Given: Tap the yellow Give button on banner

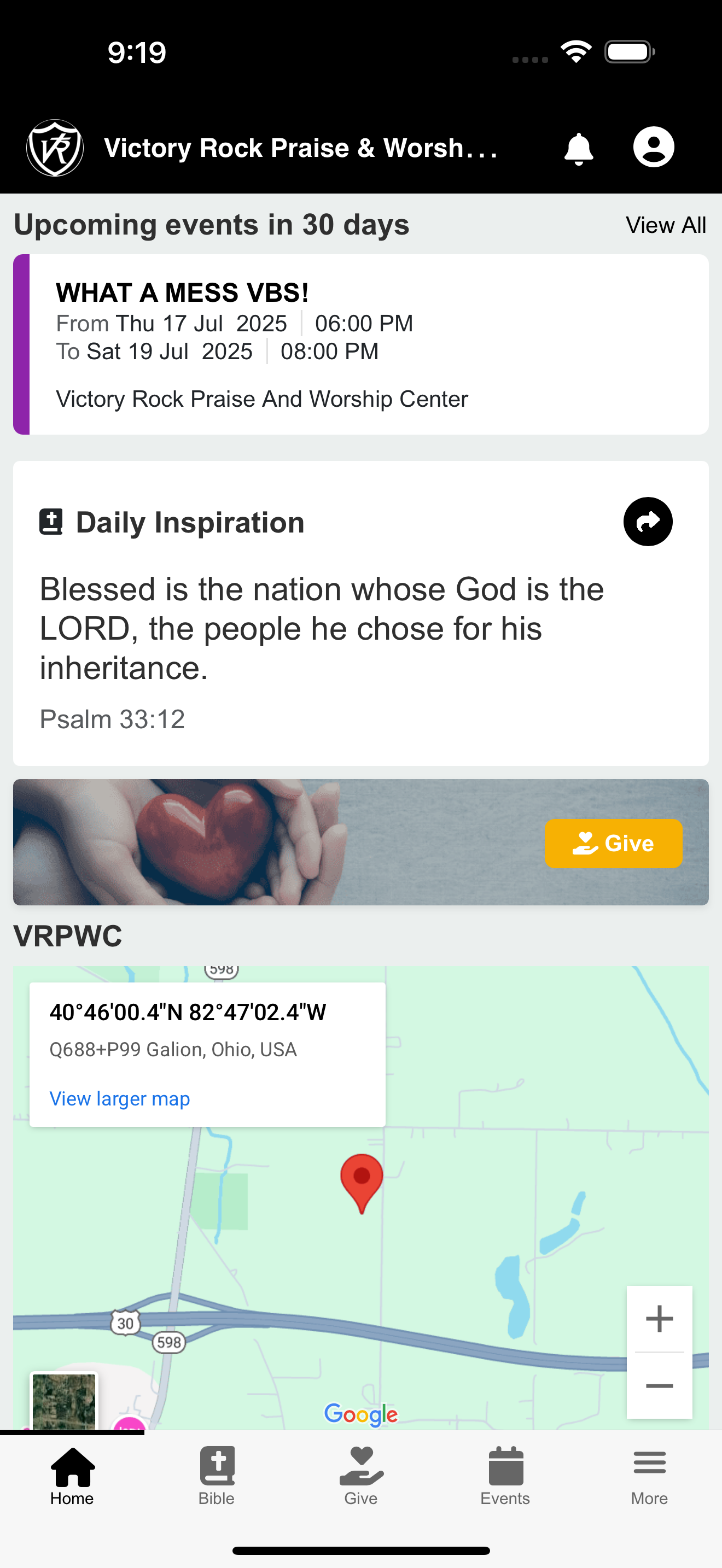Looking at the screenshot, I should pos(613,843).
